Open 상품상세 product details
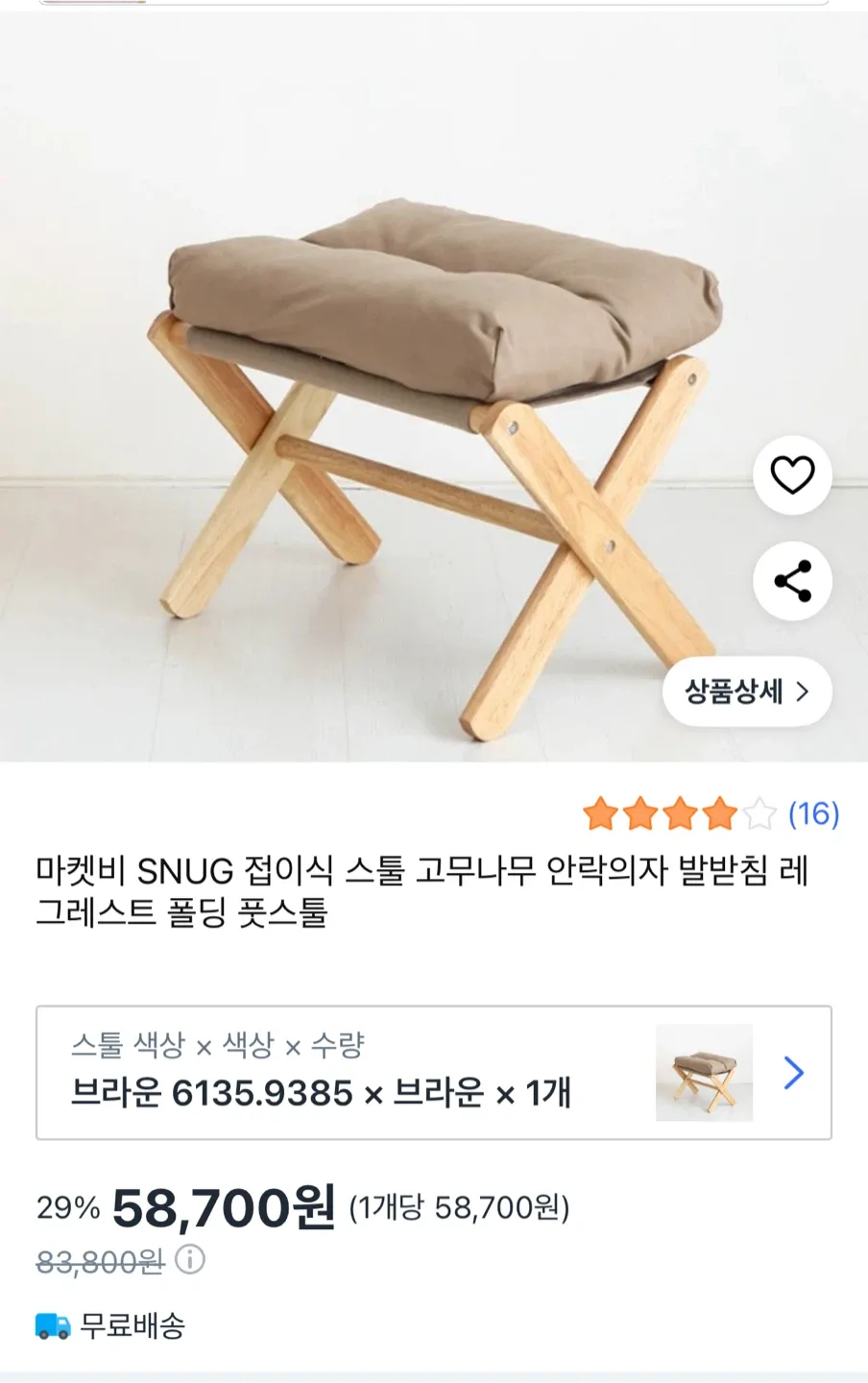Screen dimensions: 868x1383 coord(746,691)
